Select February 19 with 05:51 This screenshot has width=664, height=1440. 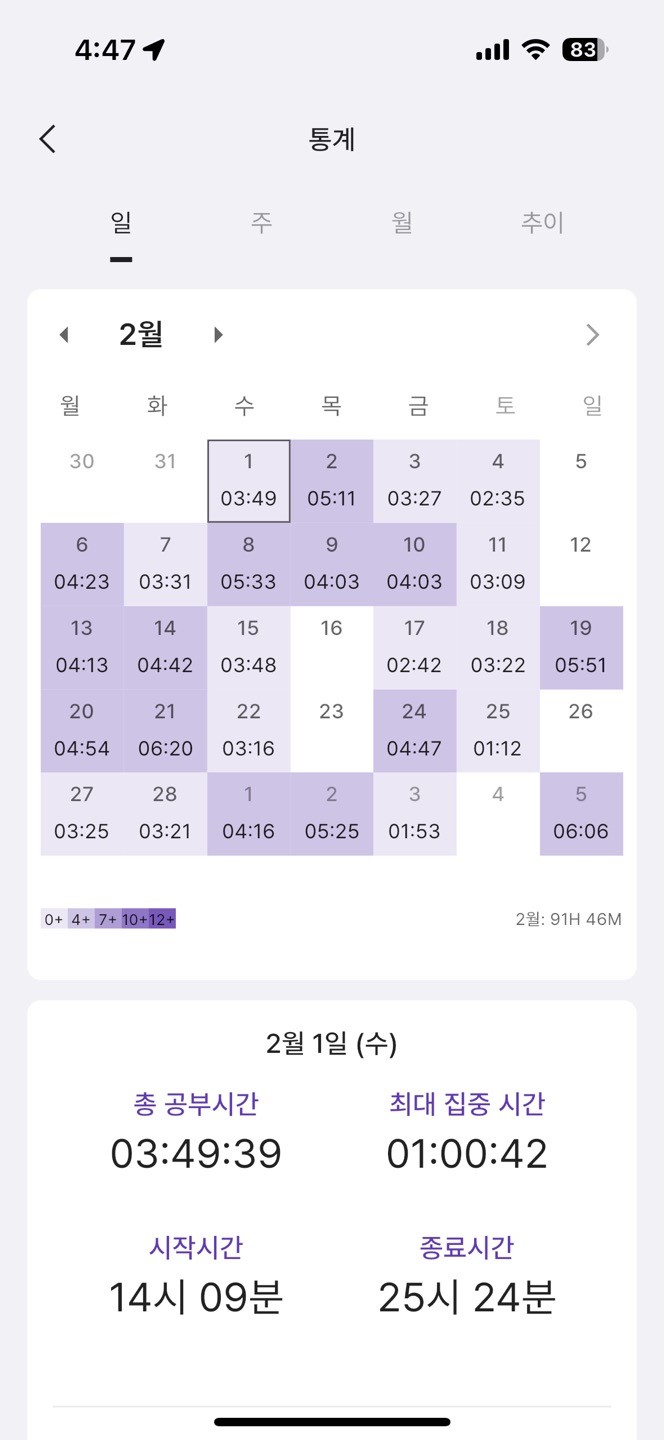point(581,646)
